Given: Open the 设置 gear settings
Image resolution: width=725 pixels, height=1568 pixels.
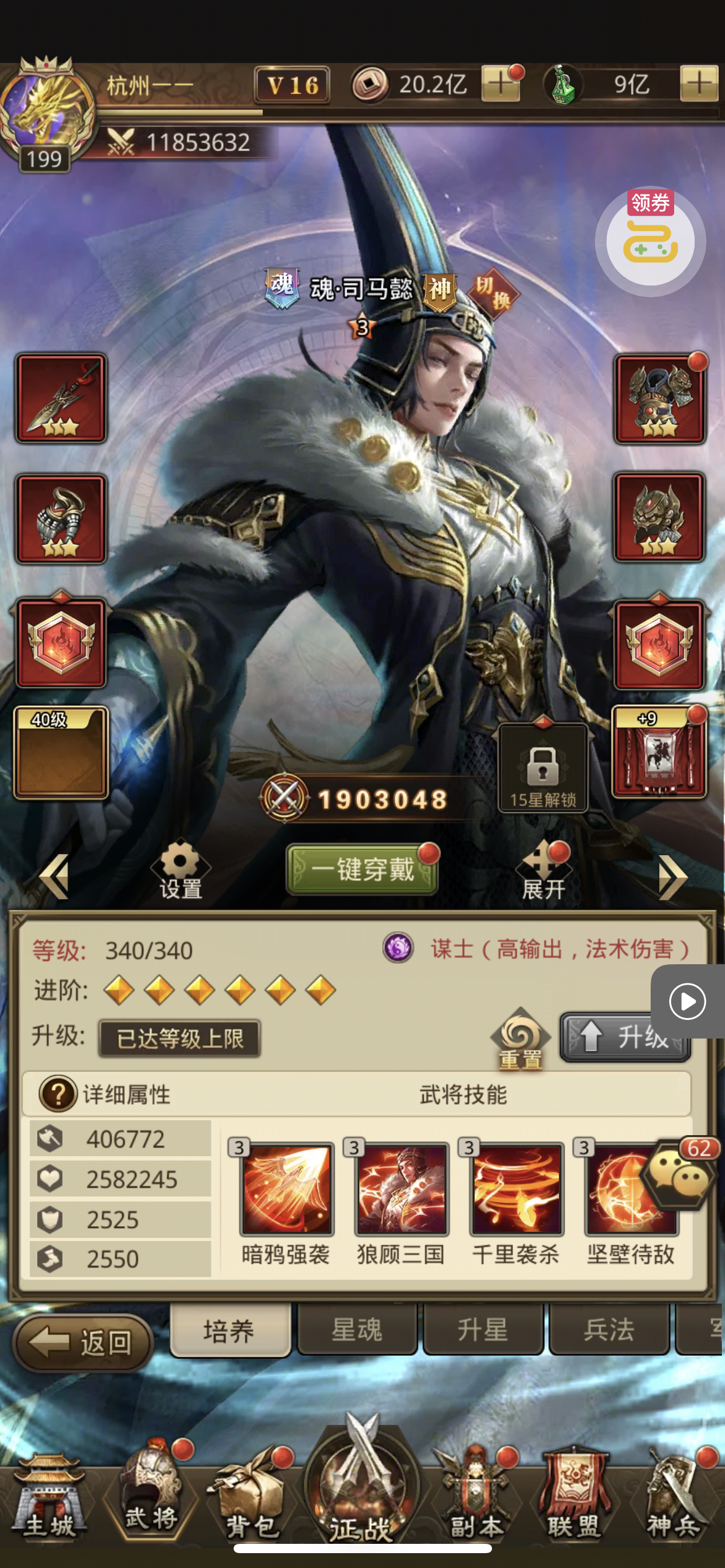Looking at the screenshot, I should click(x=180, y=869).
